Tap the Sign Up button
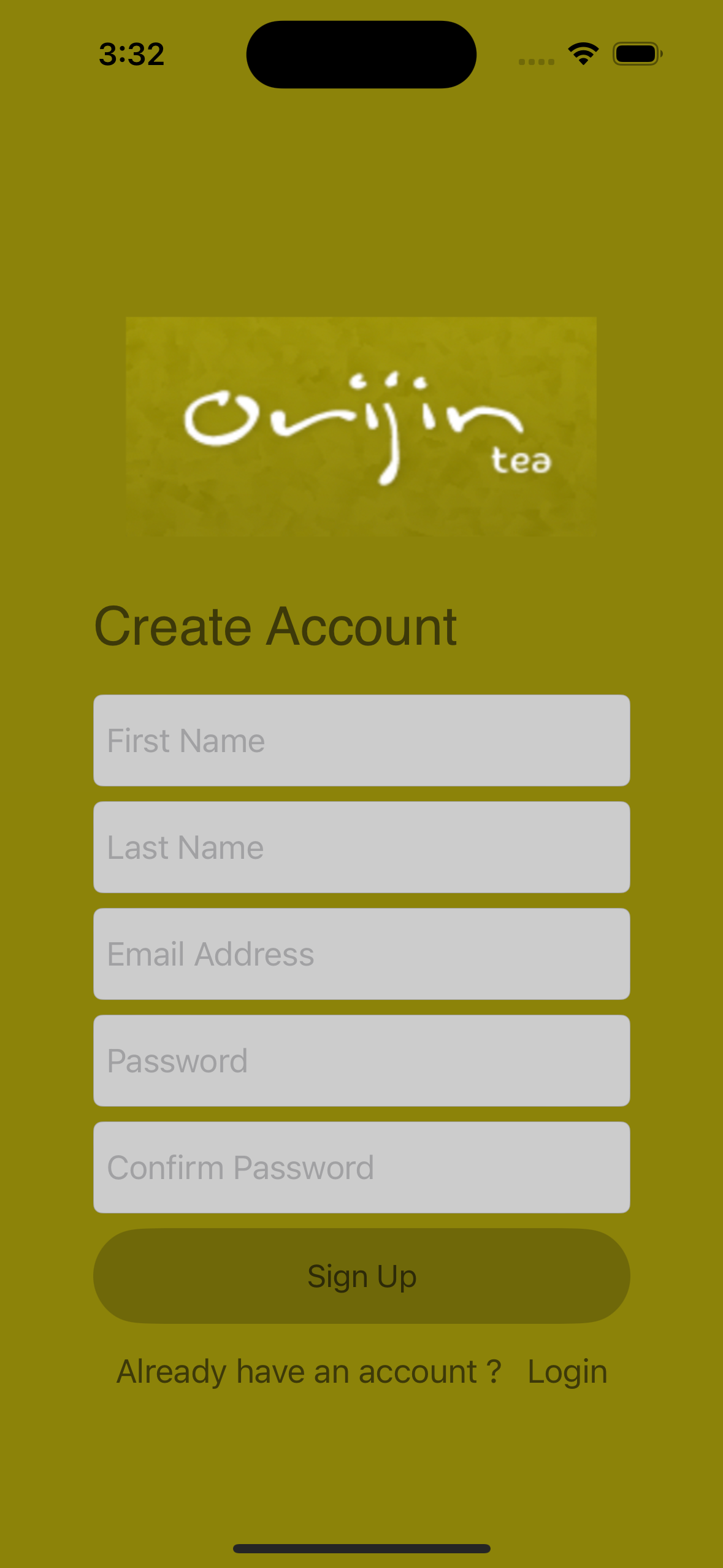Viewport: 723px width, 1568px height. pos(361,1276)
